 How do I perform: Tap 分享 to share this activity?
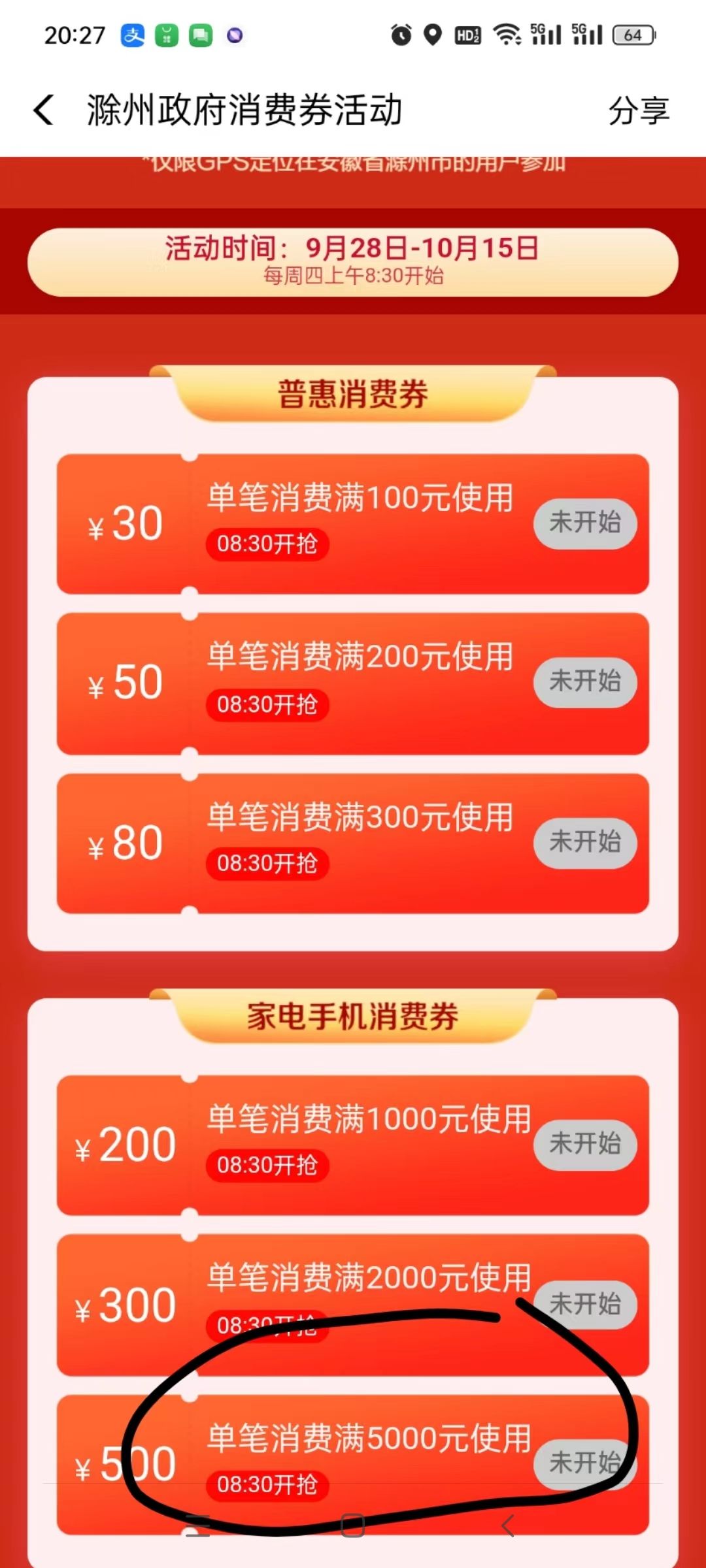coord(638,110)
